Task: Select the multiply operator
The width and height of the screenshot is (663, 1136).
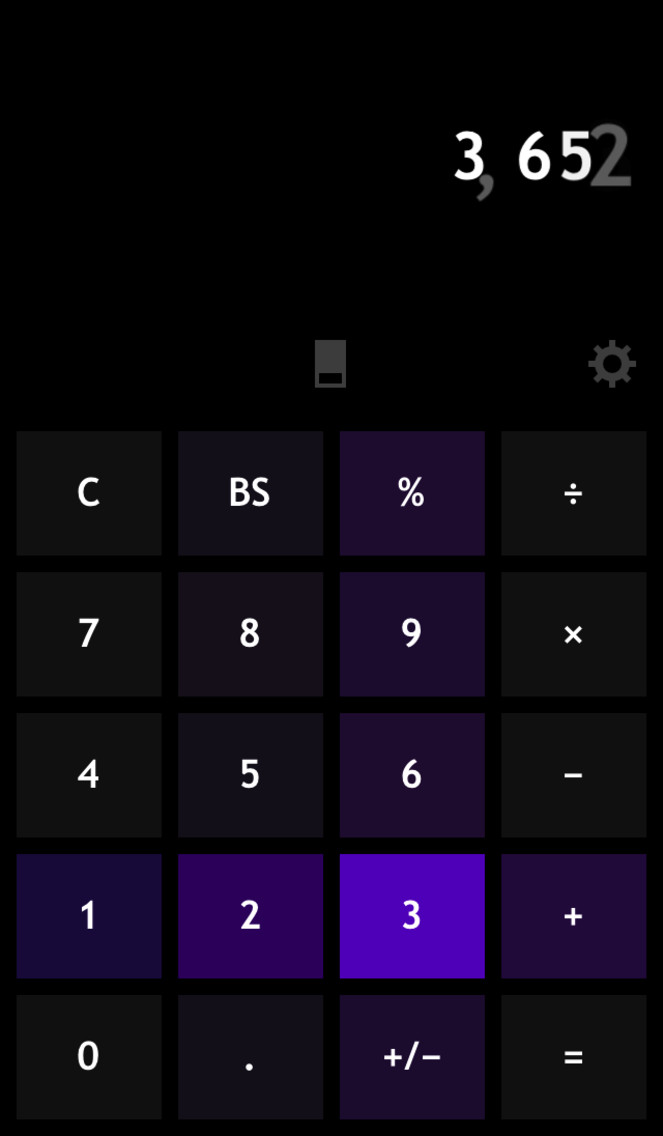Action: 574,635
